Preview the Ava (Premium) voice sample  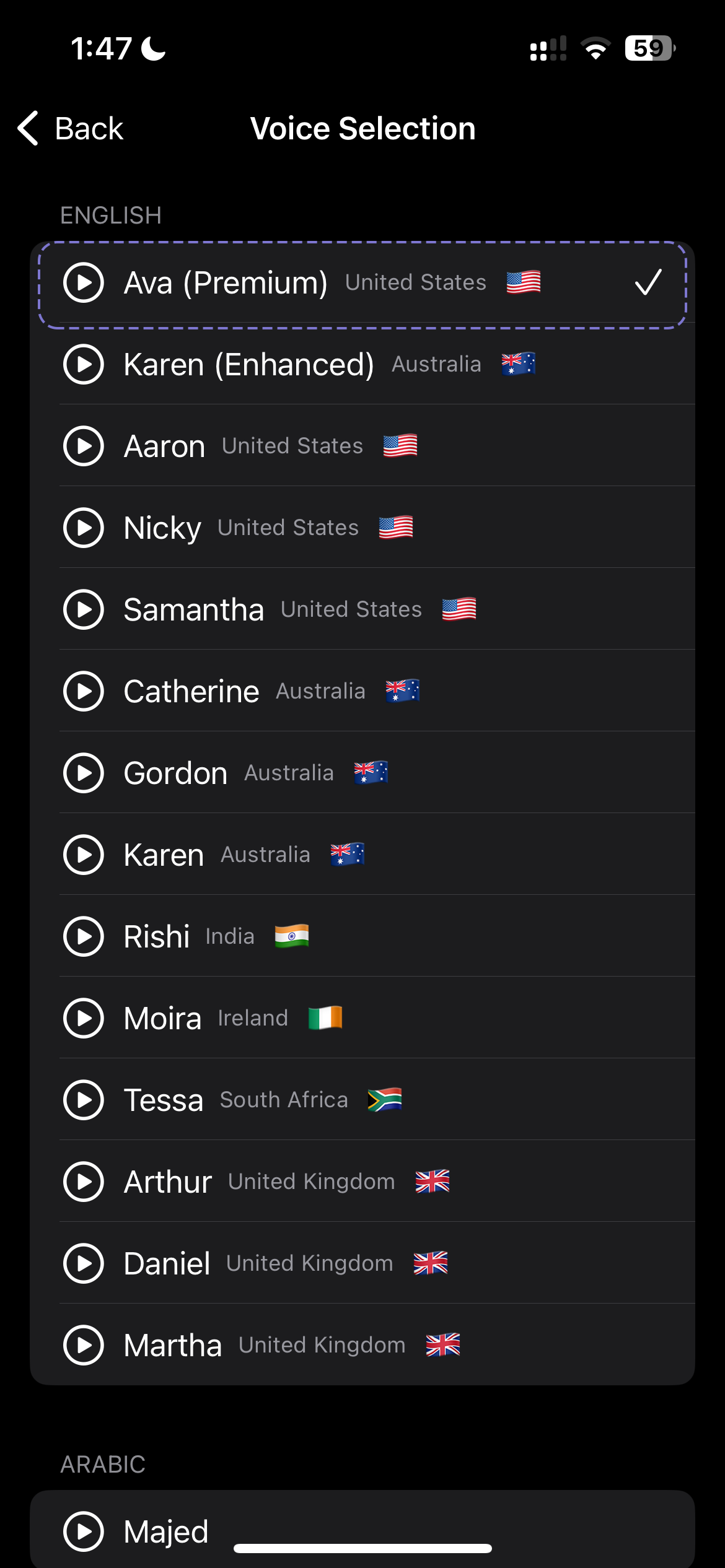84,282
